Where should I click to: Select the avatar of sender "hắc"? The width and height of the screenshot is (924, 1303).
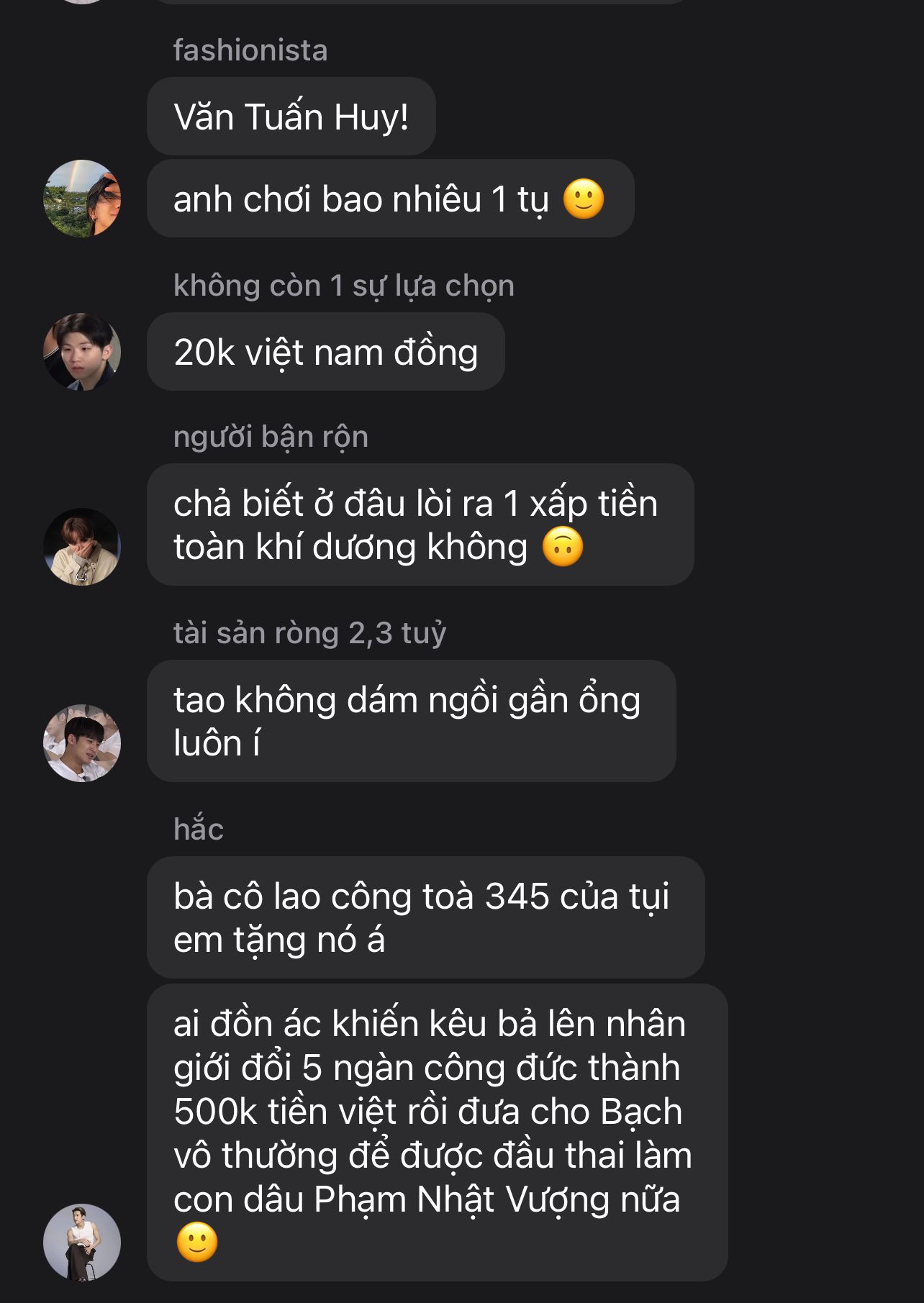pos(82,1243)
